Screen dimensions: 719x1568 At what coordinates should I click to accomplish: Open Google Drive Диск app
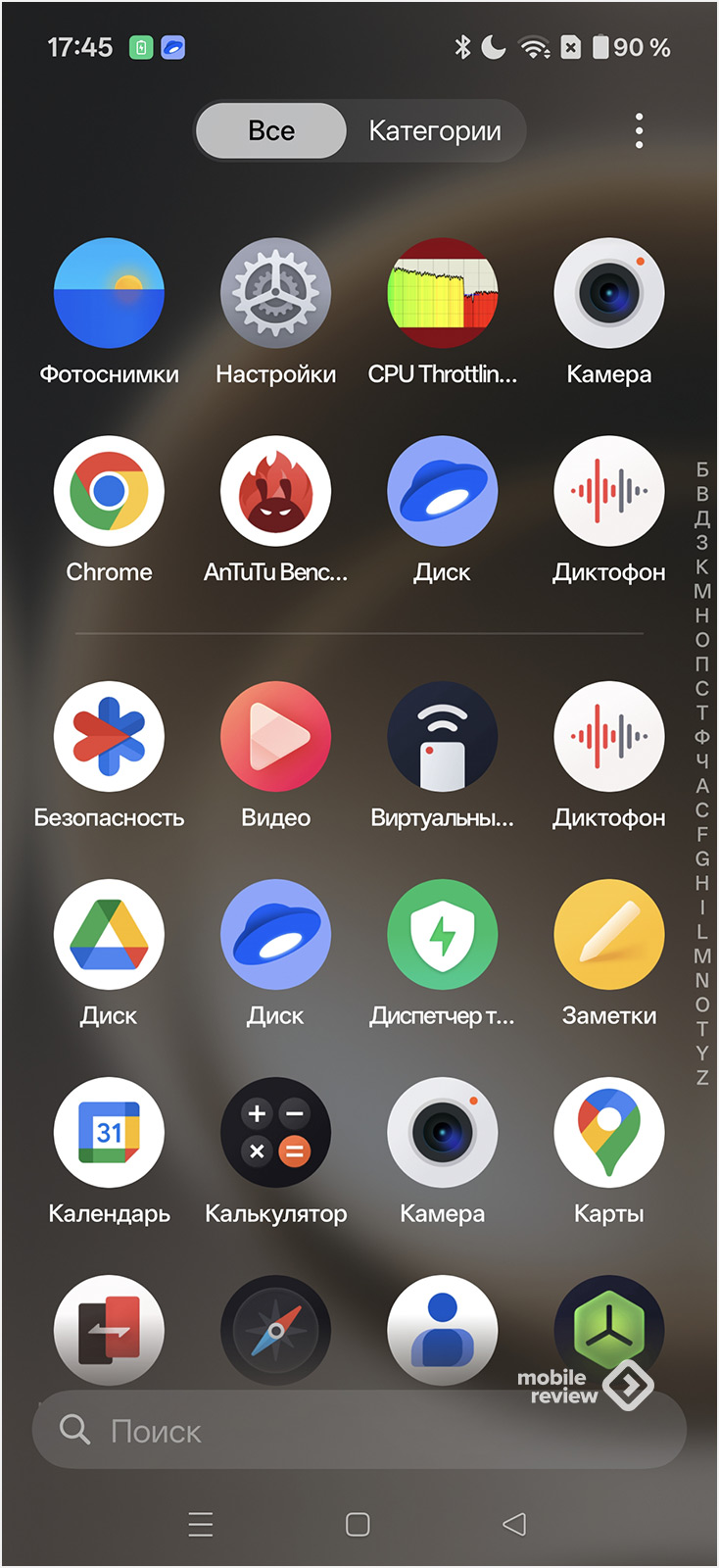tap(109, 934)
